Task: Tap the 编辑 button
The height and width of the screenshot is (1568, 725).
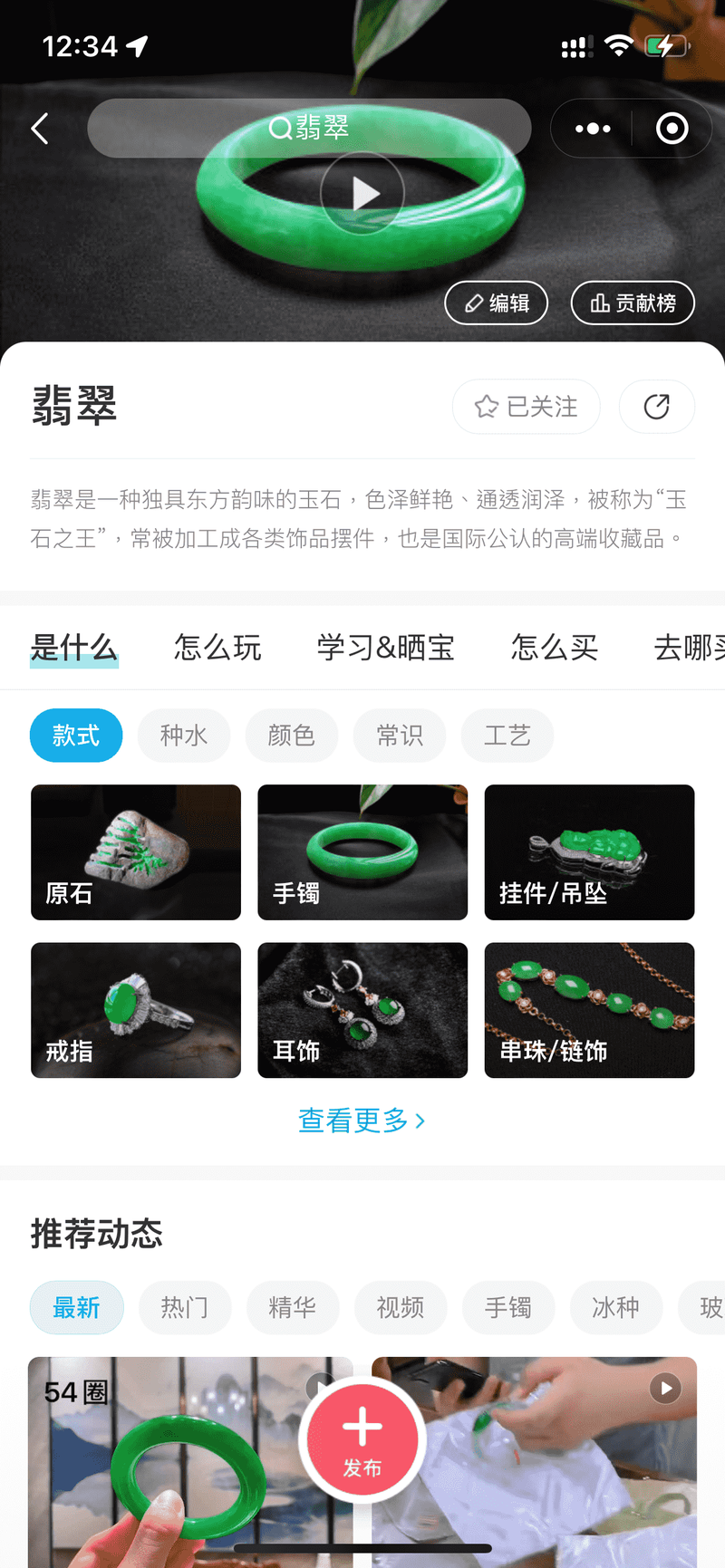Action: click(497, 303)
